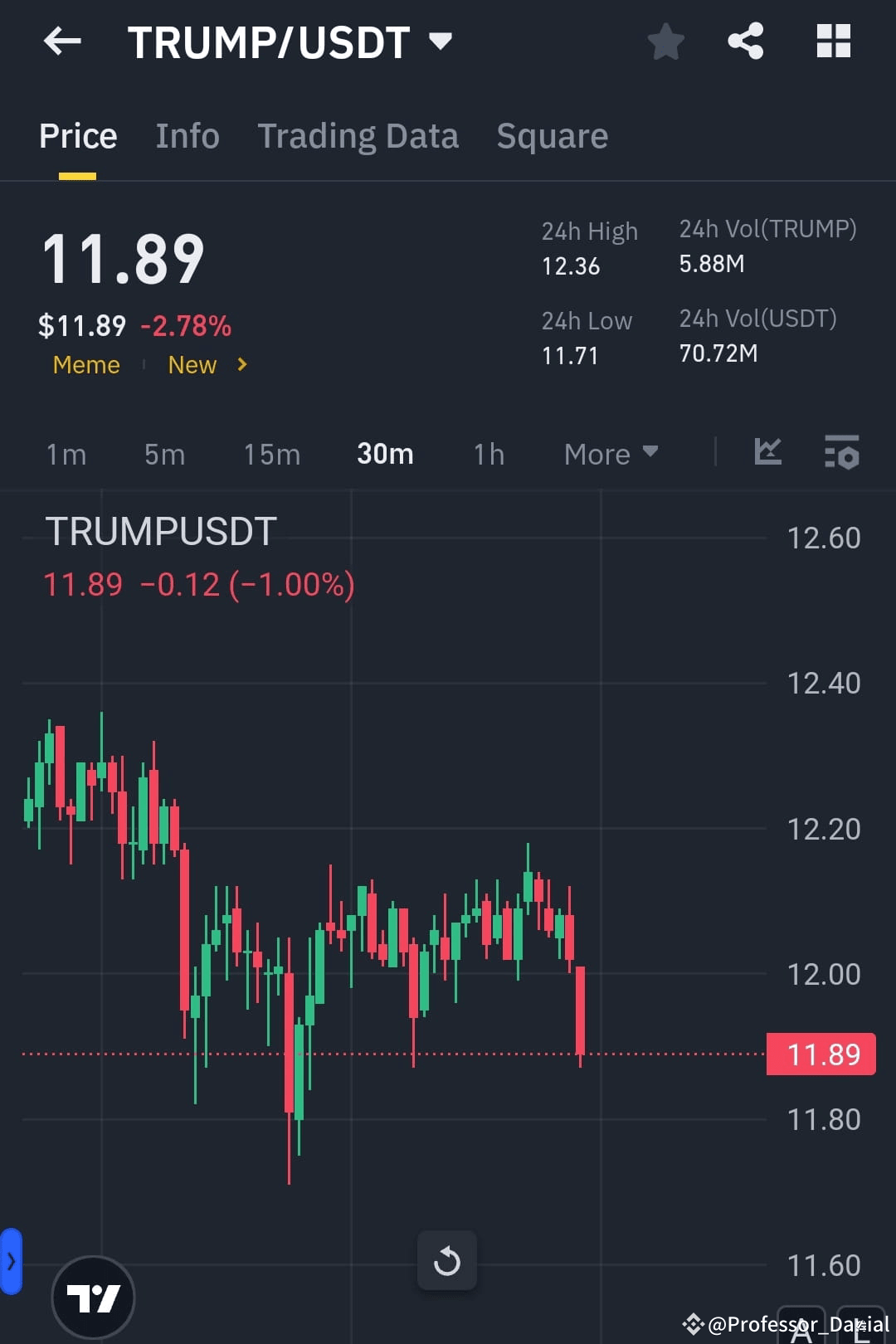Tap the TradingView logo on the chart
The height and width of the screenshot is (1344, 896).
(x=94, y=1298)
